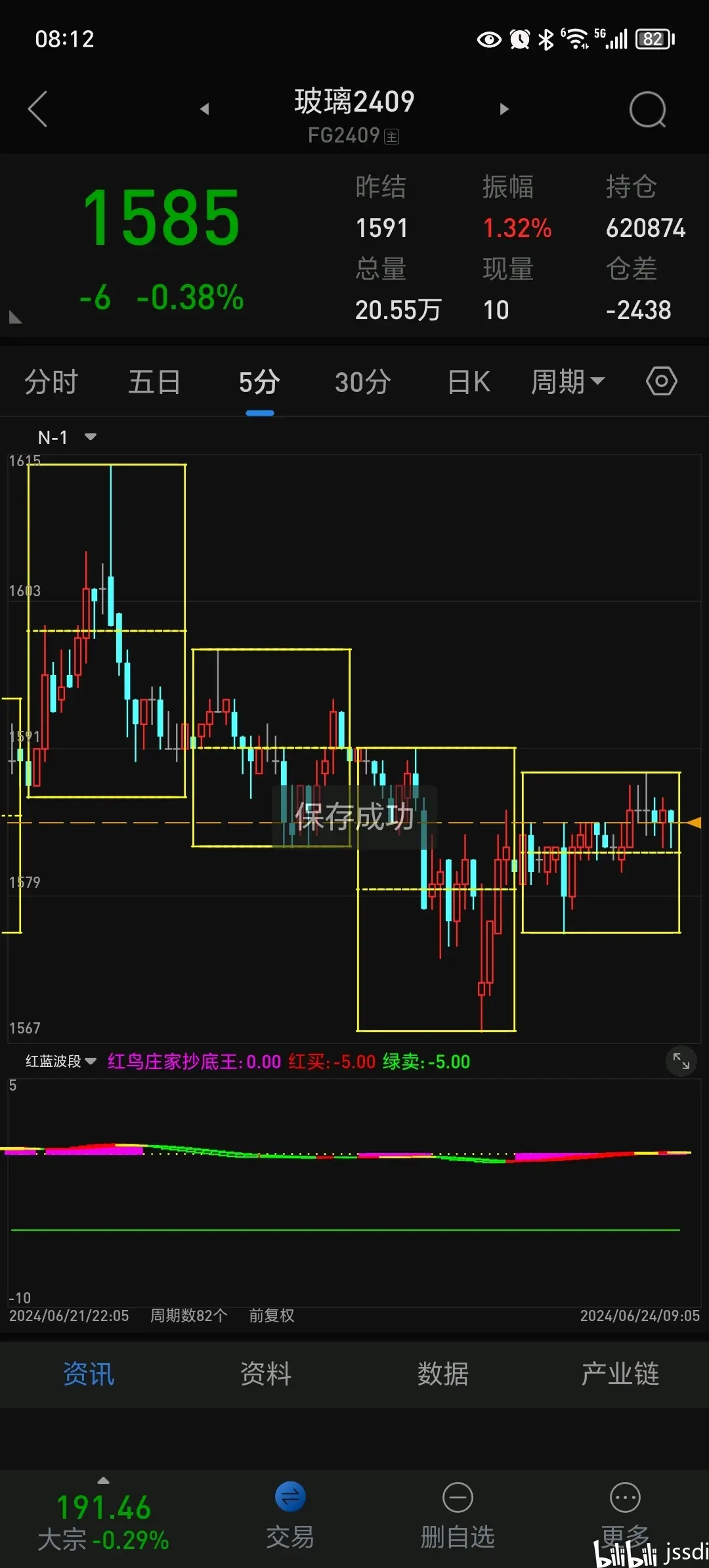Switch to the 数据 tab
Viewport: 709px width, 1568px height.
(443, 1374)
